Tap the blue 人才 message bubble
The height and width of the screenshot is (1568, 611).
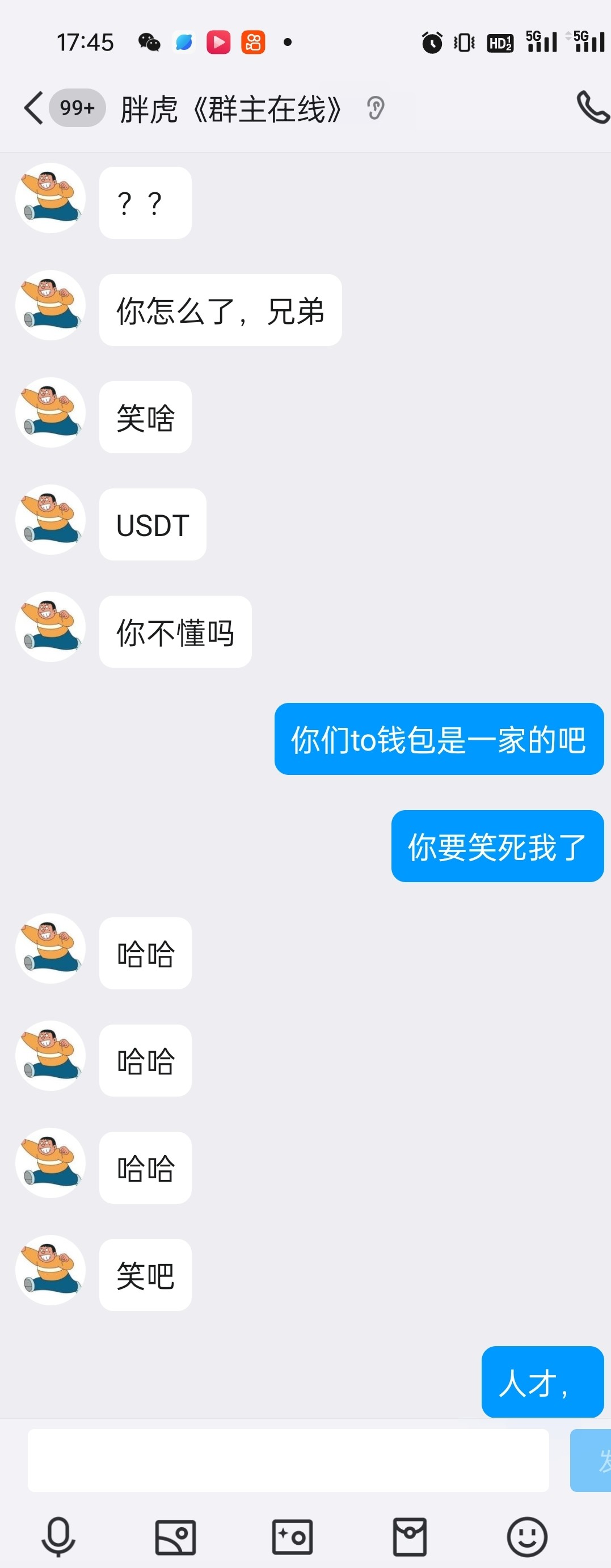pos(542,1382)
